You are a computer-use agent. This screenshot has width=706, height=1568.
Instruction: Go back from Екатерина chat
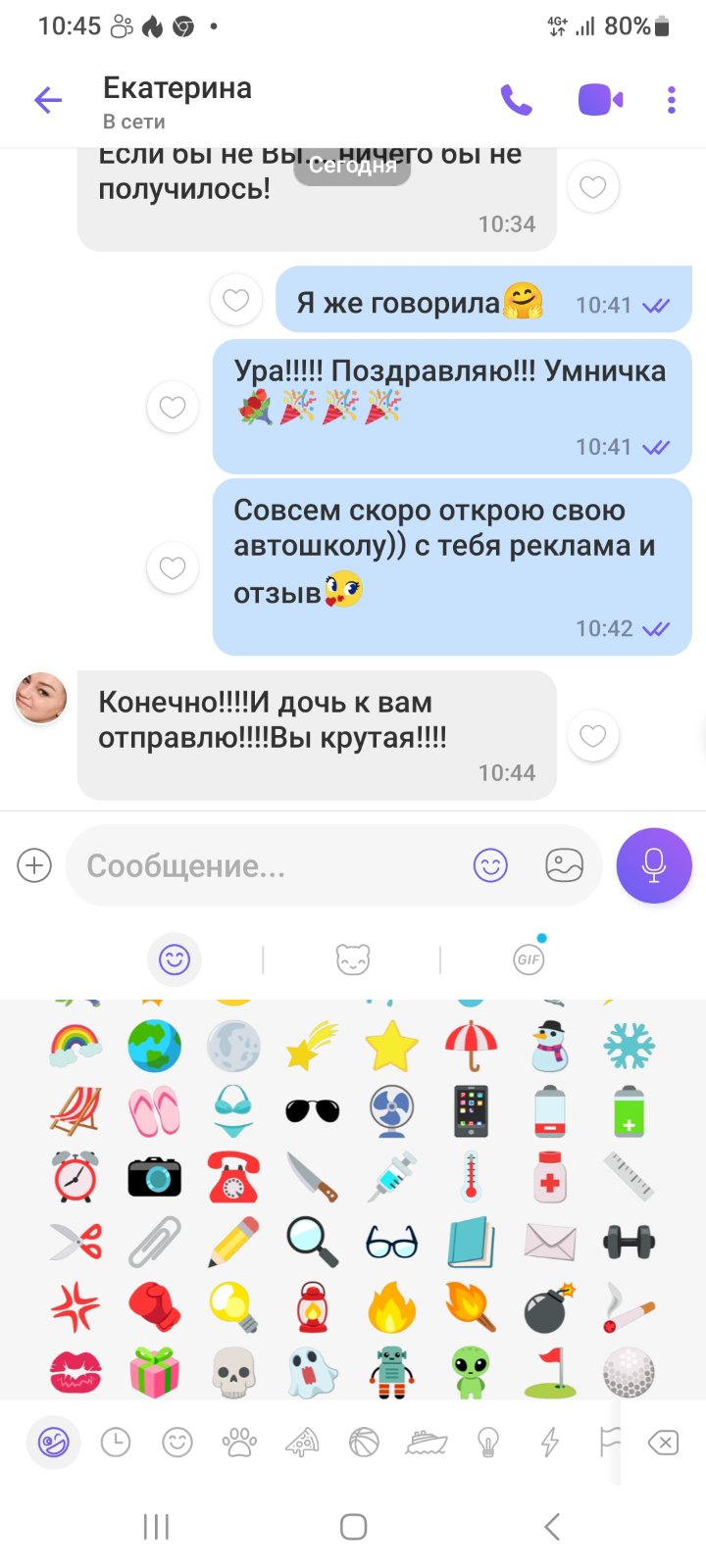pos(48,100)
